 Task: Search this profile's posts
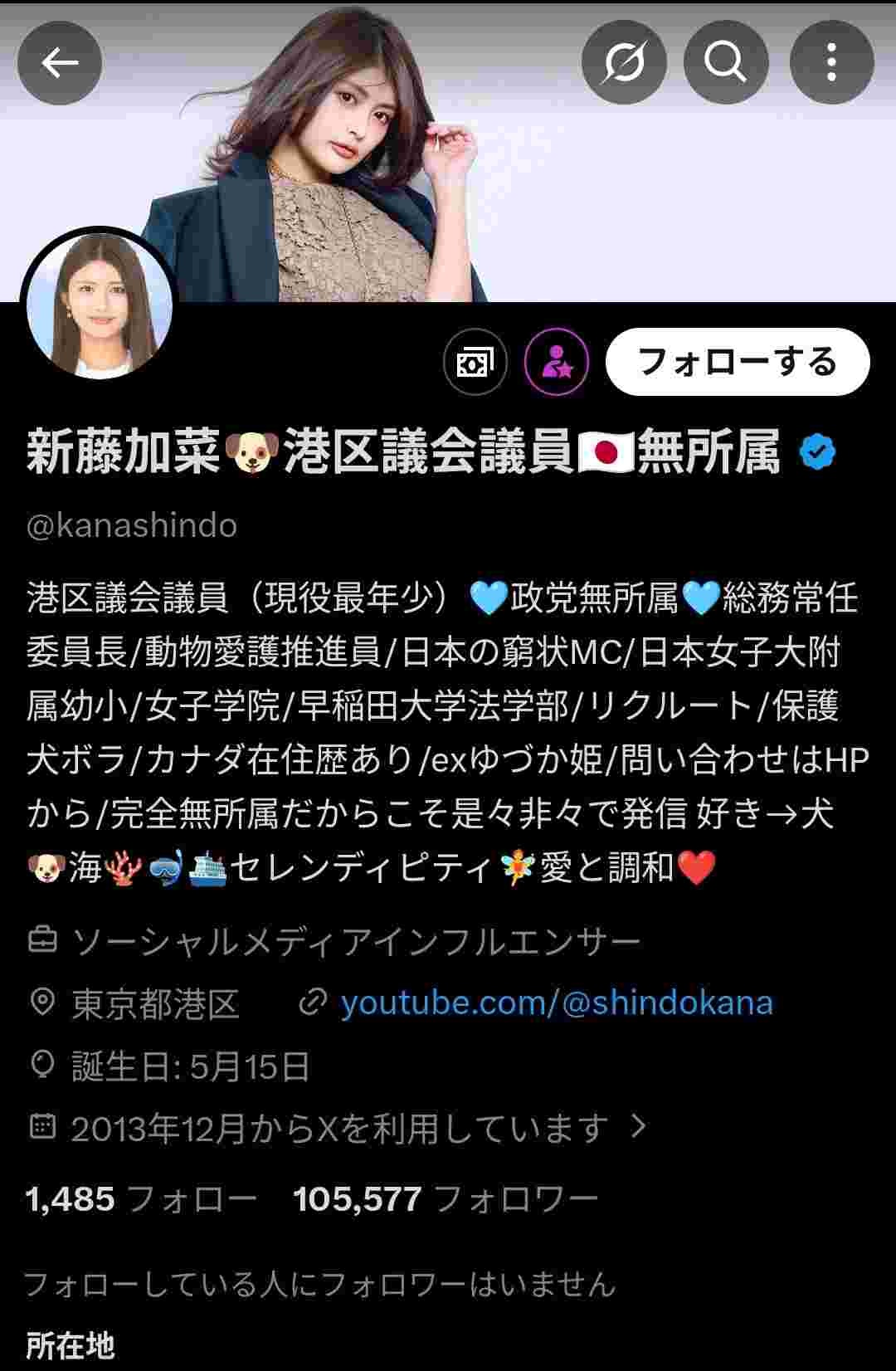click(x=726, y=62)
